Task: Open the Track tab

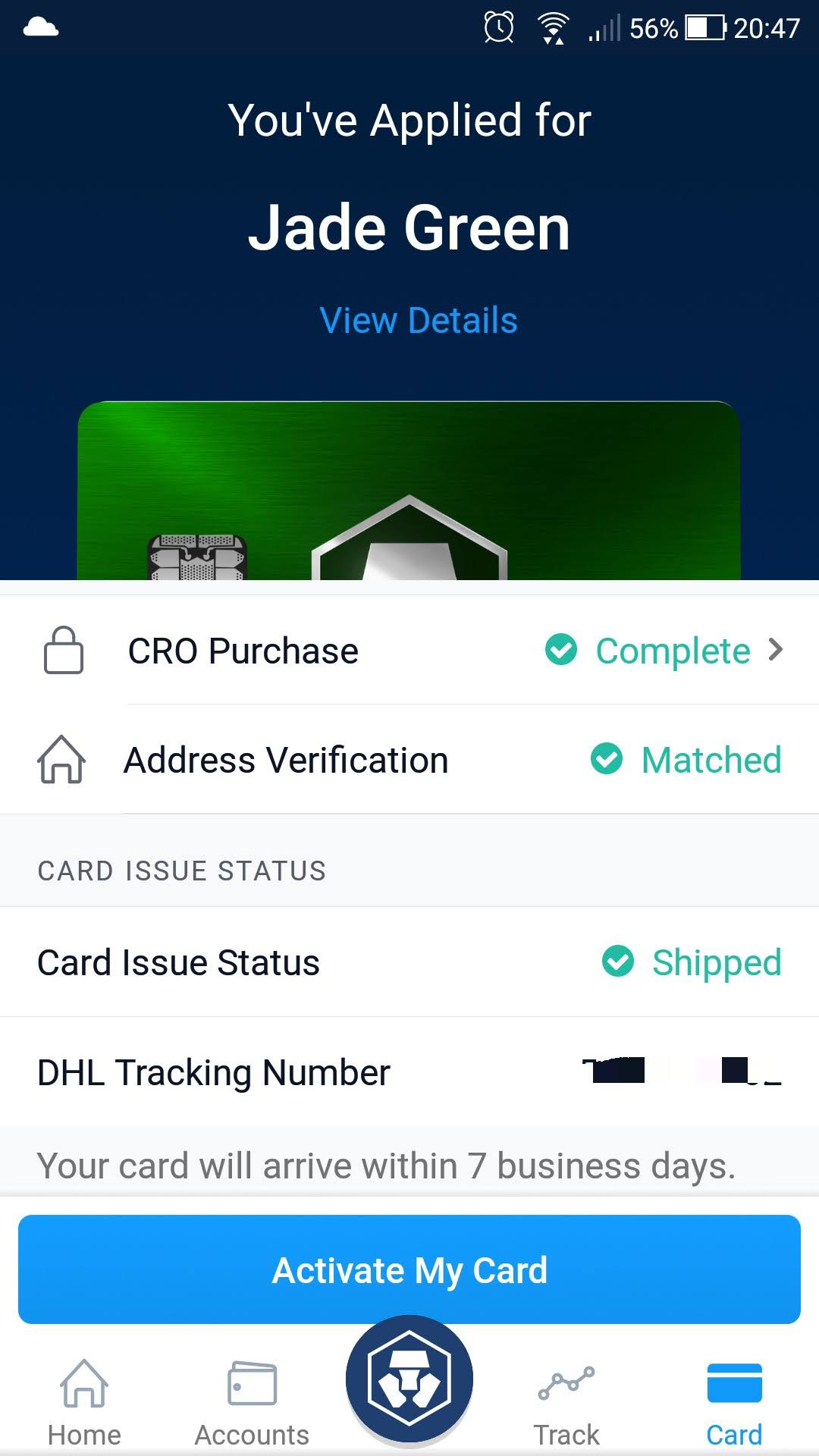Action: 566,1403
